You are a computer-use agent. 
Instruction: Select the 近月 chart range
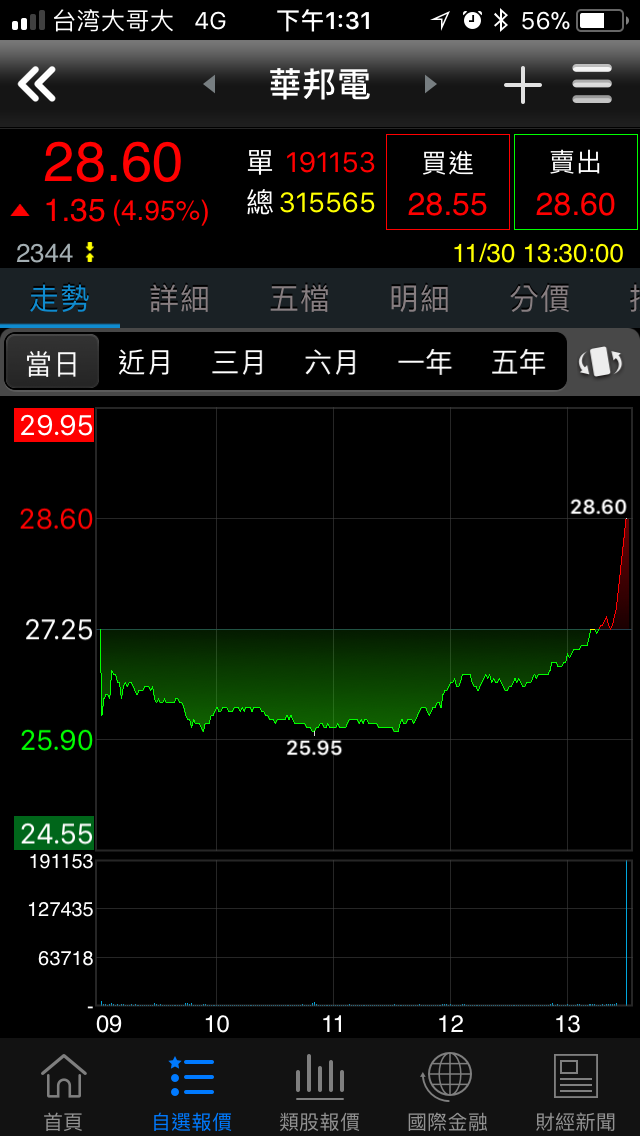pos(145,362)
